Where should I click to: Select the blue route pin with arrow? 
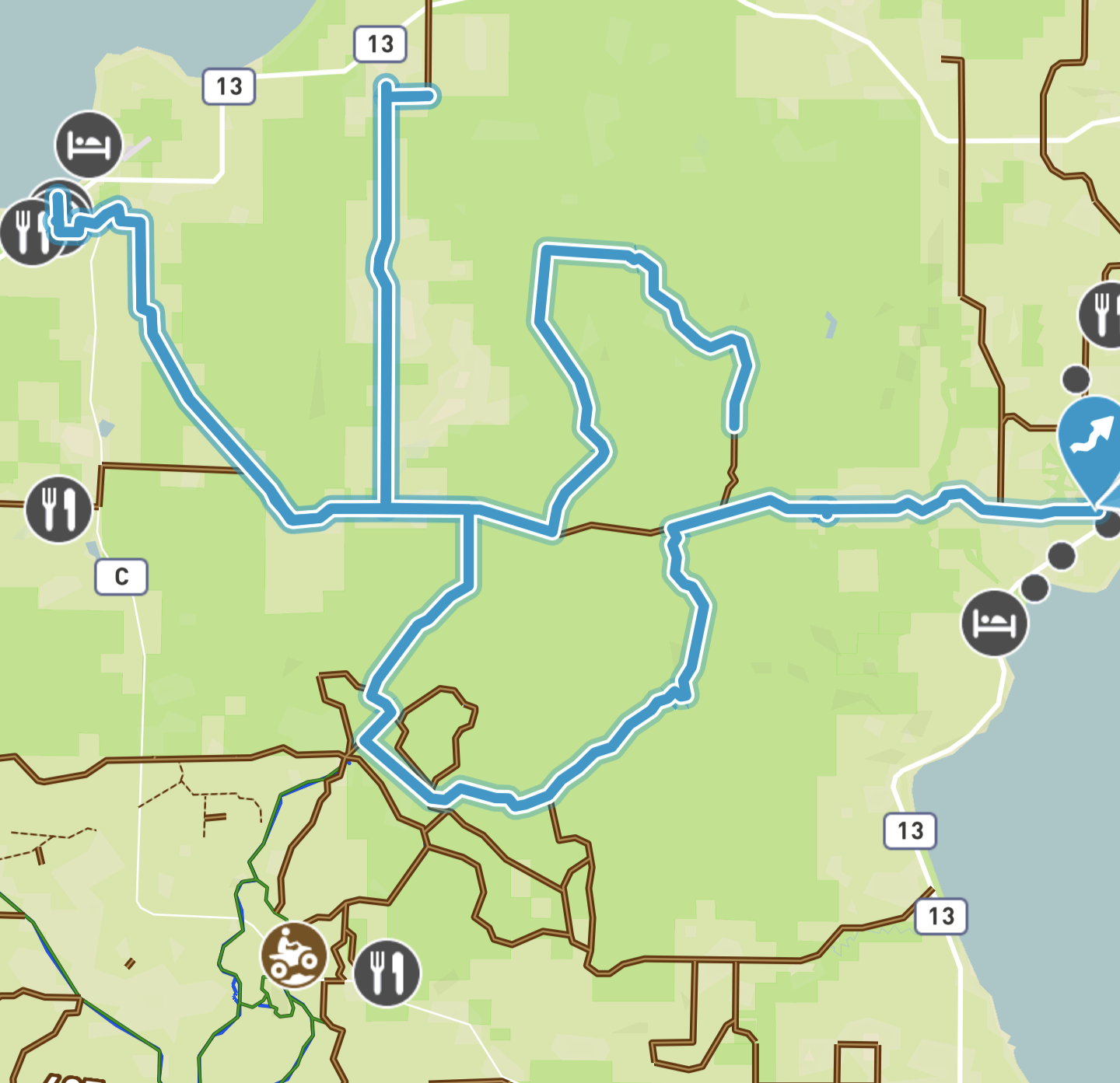1093,439
